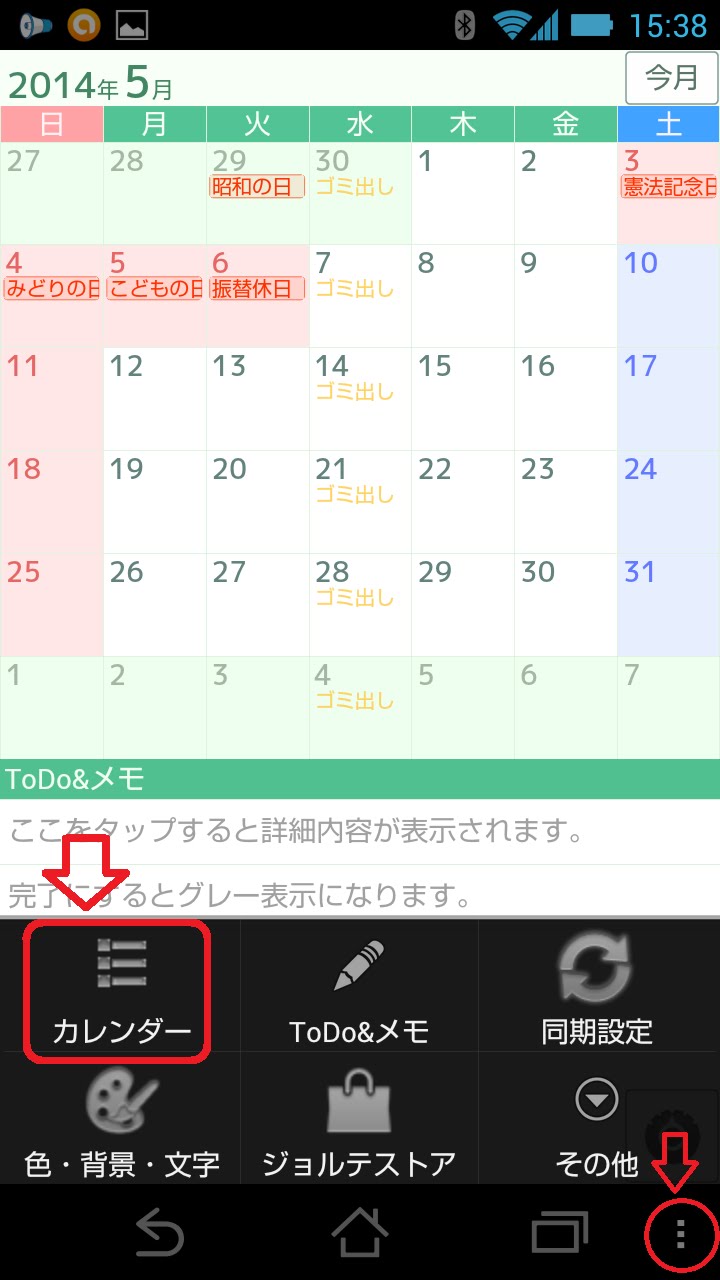
Task: Open the カレンダー menu item
Action: click(120, 990)
